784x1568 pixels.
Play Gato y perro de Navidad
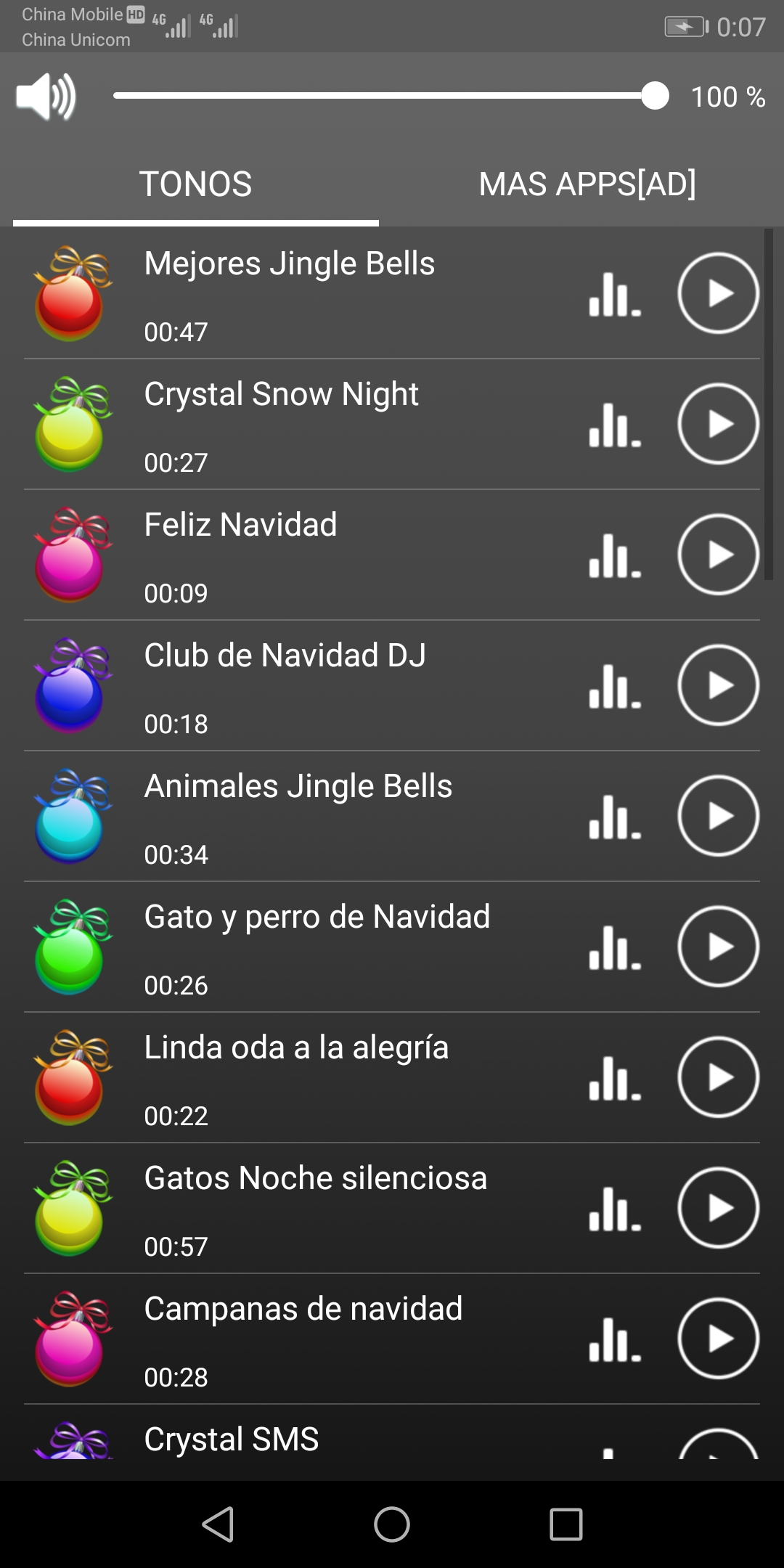click(718, 947)
